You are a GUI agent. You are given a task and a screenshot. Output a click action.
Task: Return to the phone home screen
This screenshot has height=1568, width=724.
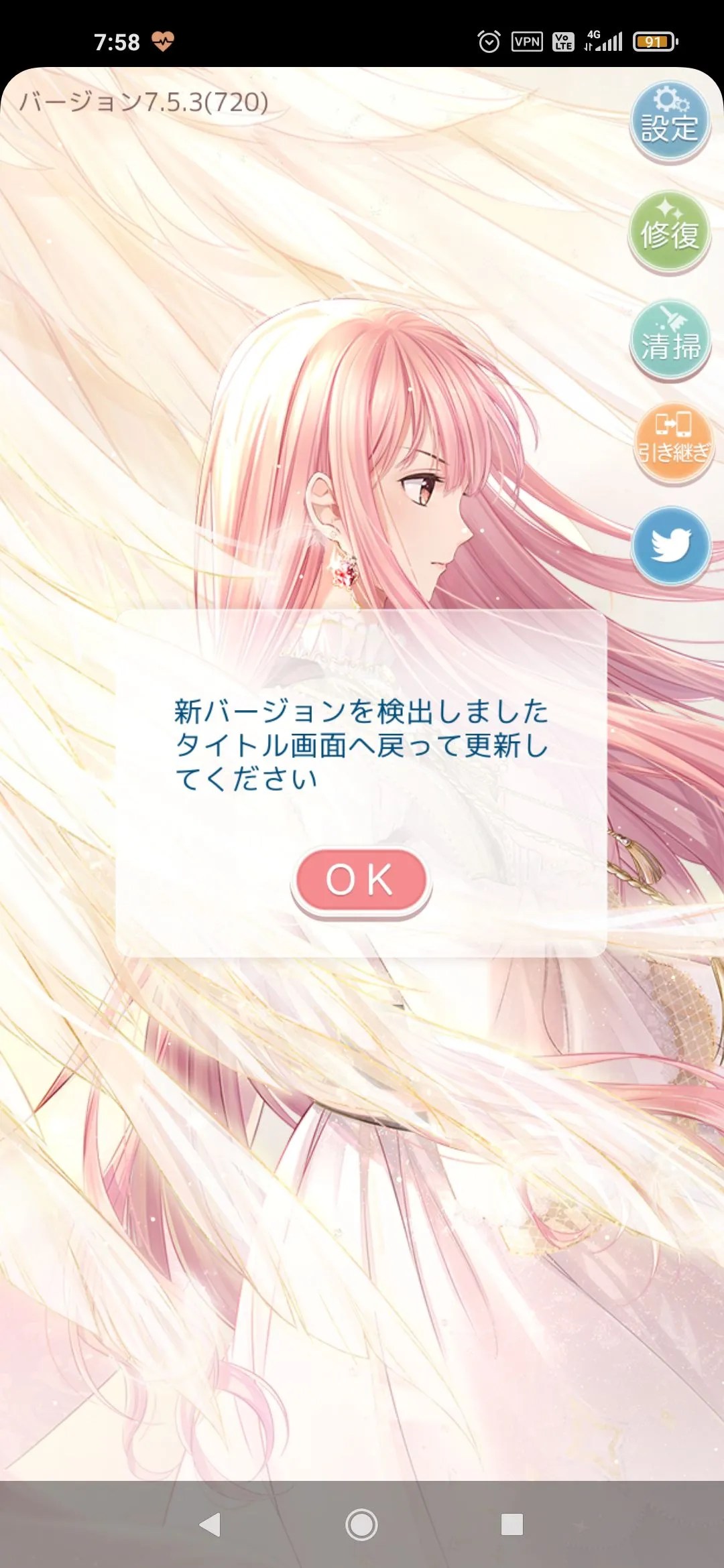[x=361, y=1524]
